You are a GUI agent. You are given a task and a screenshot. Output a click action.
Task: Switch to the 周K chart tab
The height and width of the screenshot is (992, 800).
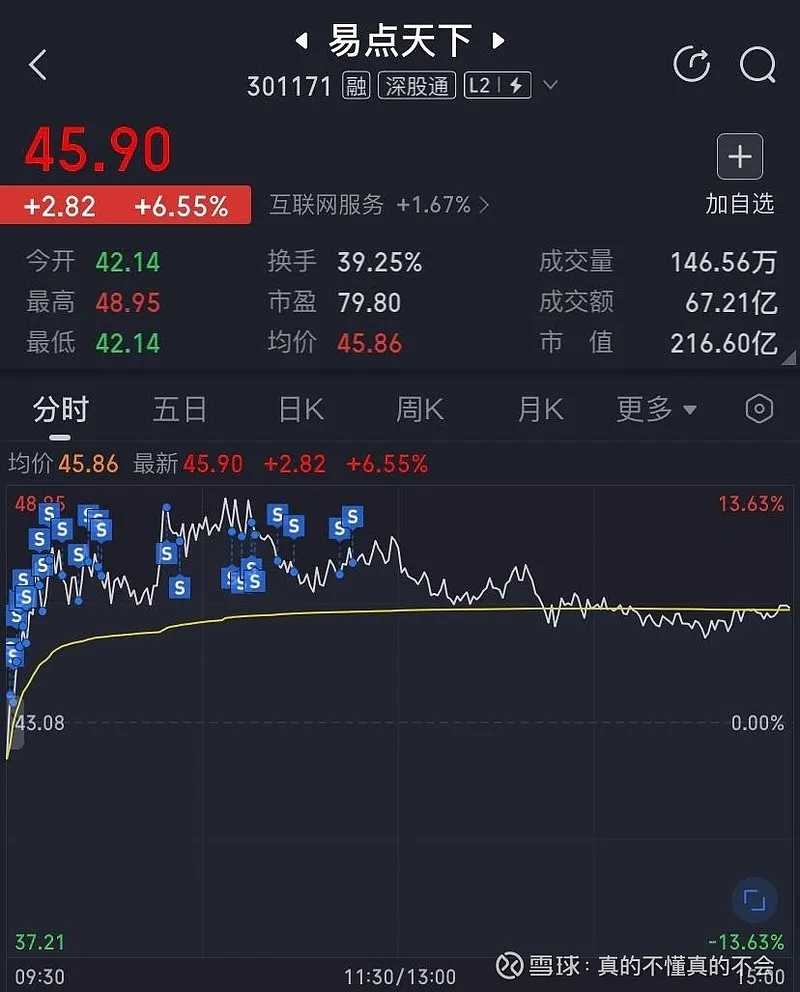[x=420, y=409]
